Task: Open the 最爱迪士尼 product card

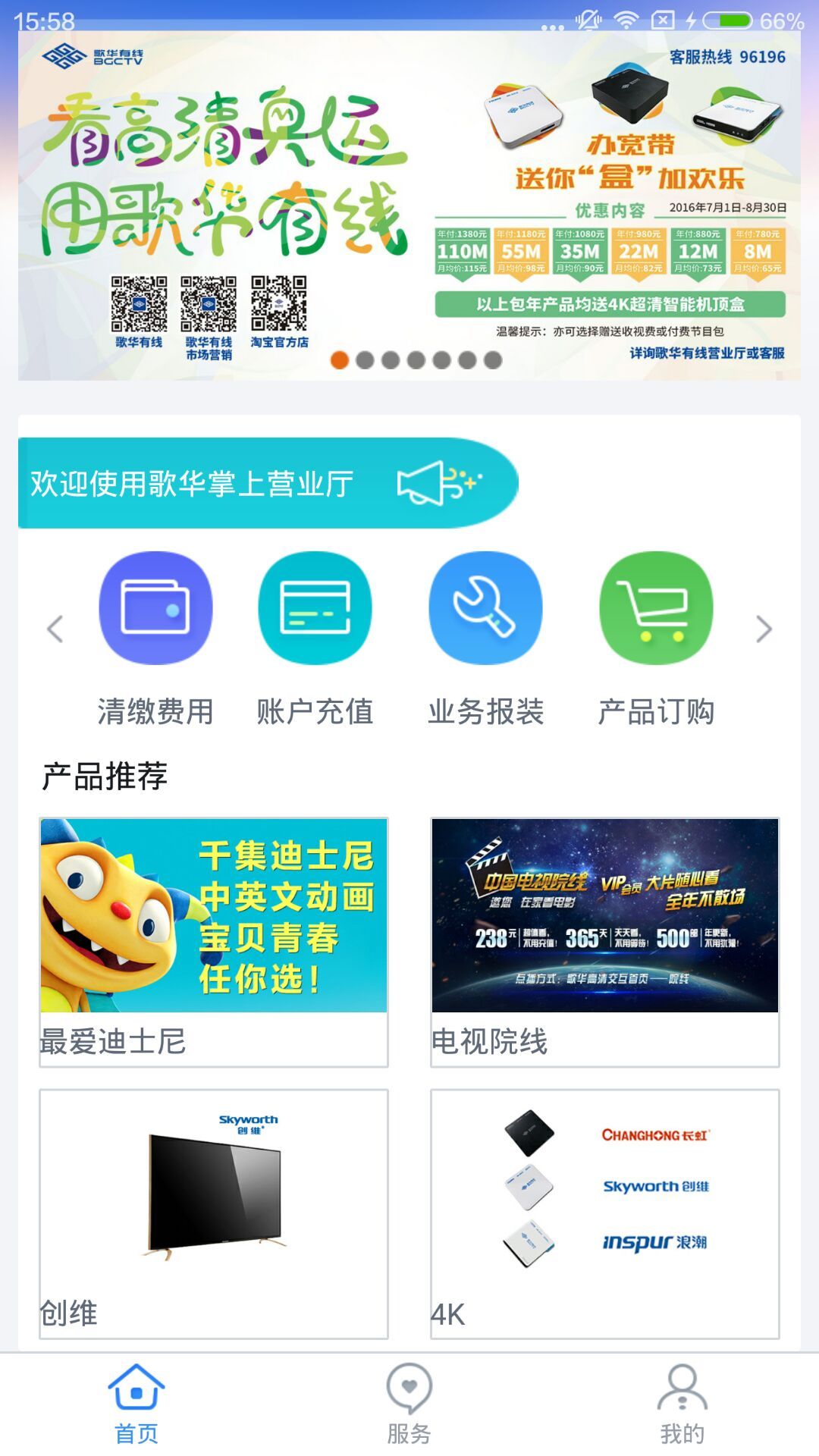Action: 214,941
